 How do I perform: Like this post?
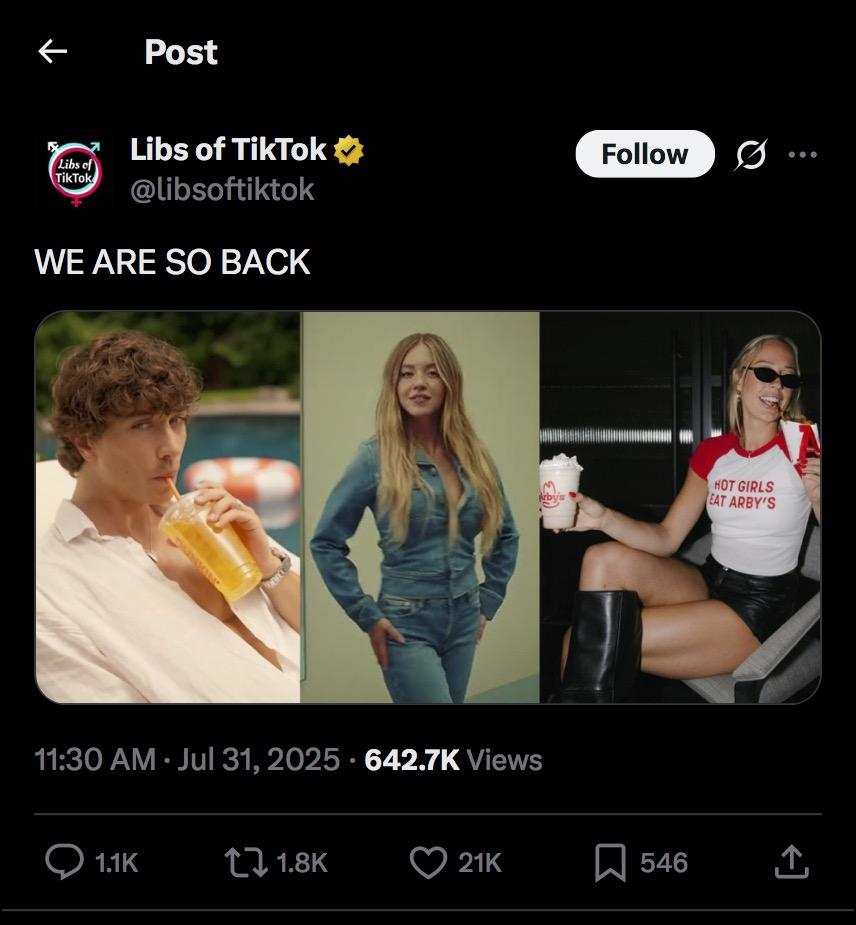(x=429, y=862)
